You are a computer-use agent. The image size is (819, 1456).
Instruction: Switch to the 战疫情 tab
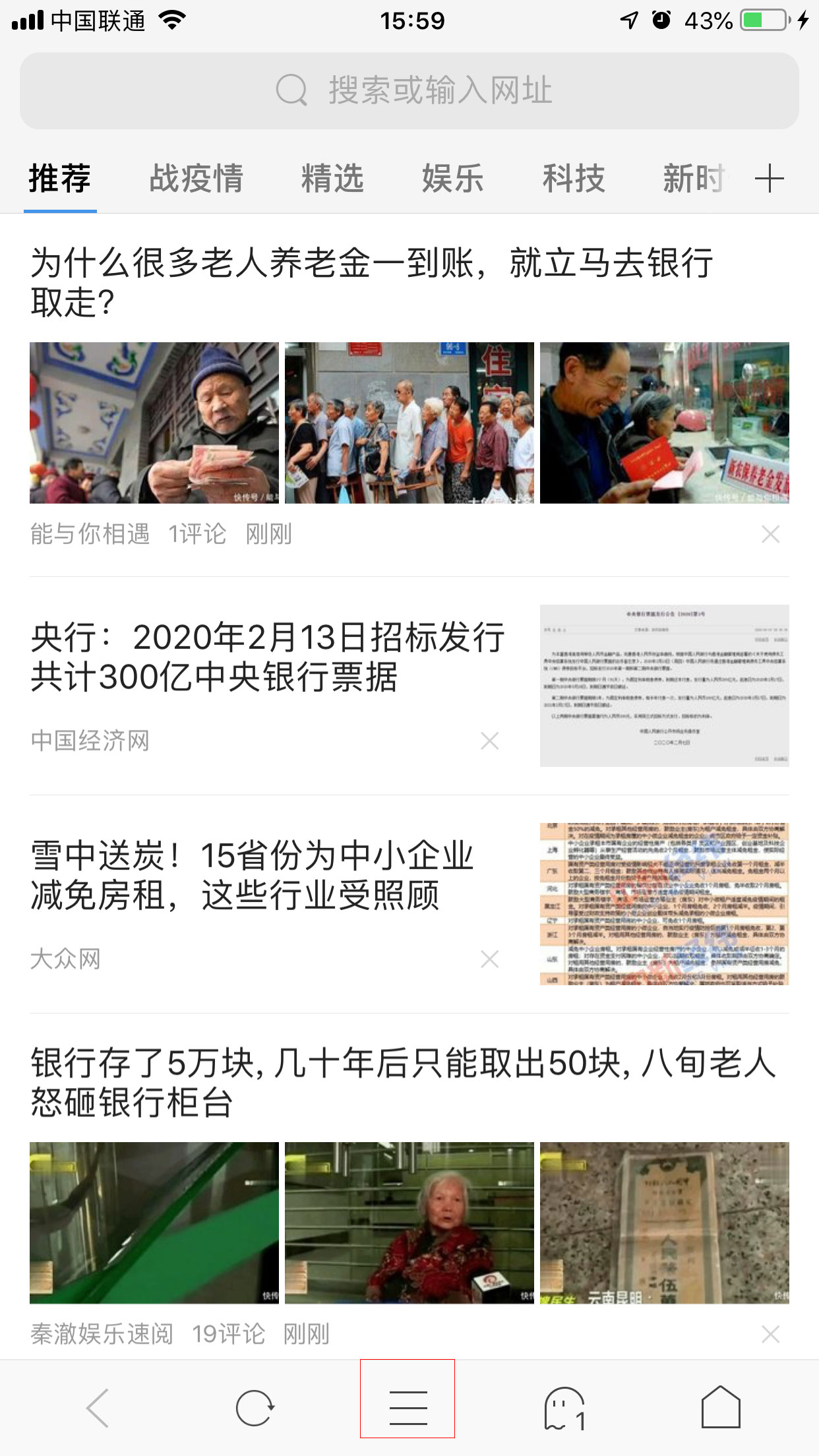196,179
